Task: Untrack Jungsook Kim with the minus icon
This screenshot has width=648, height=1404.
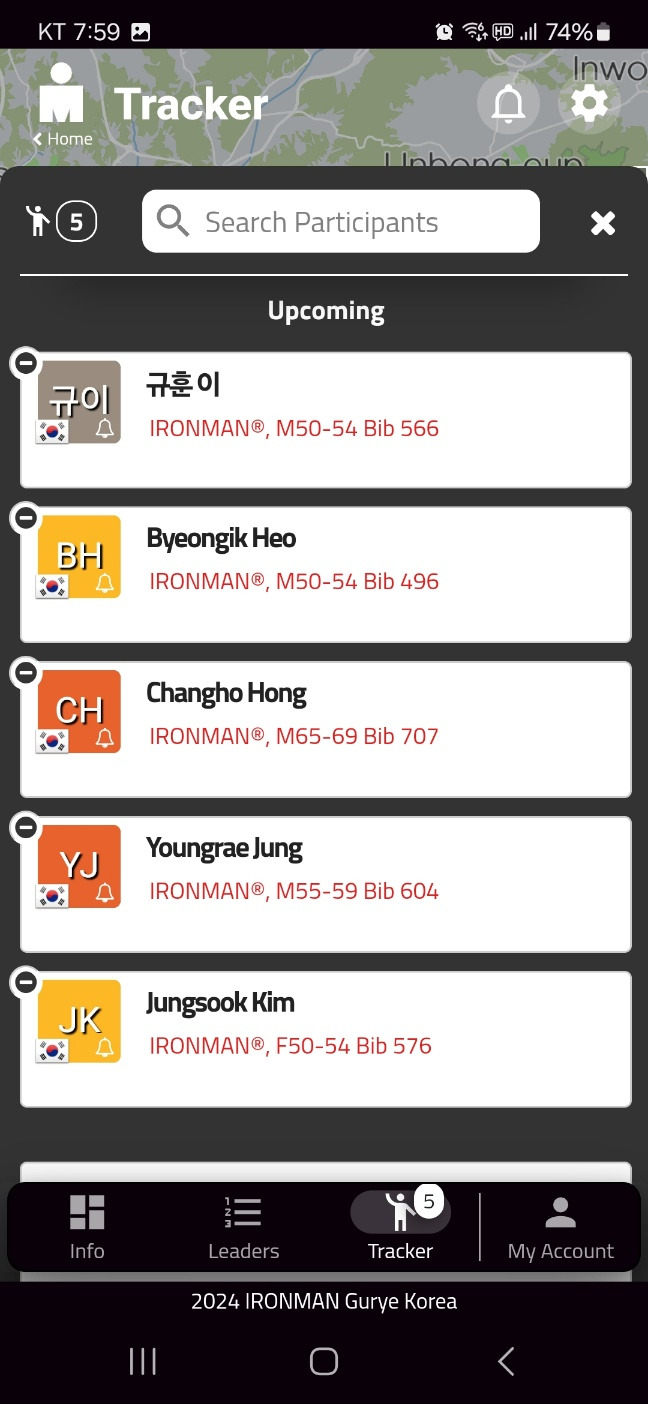Action: (x=26, y=983)
